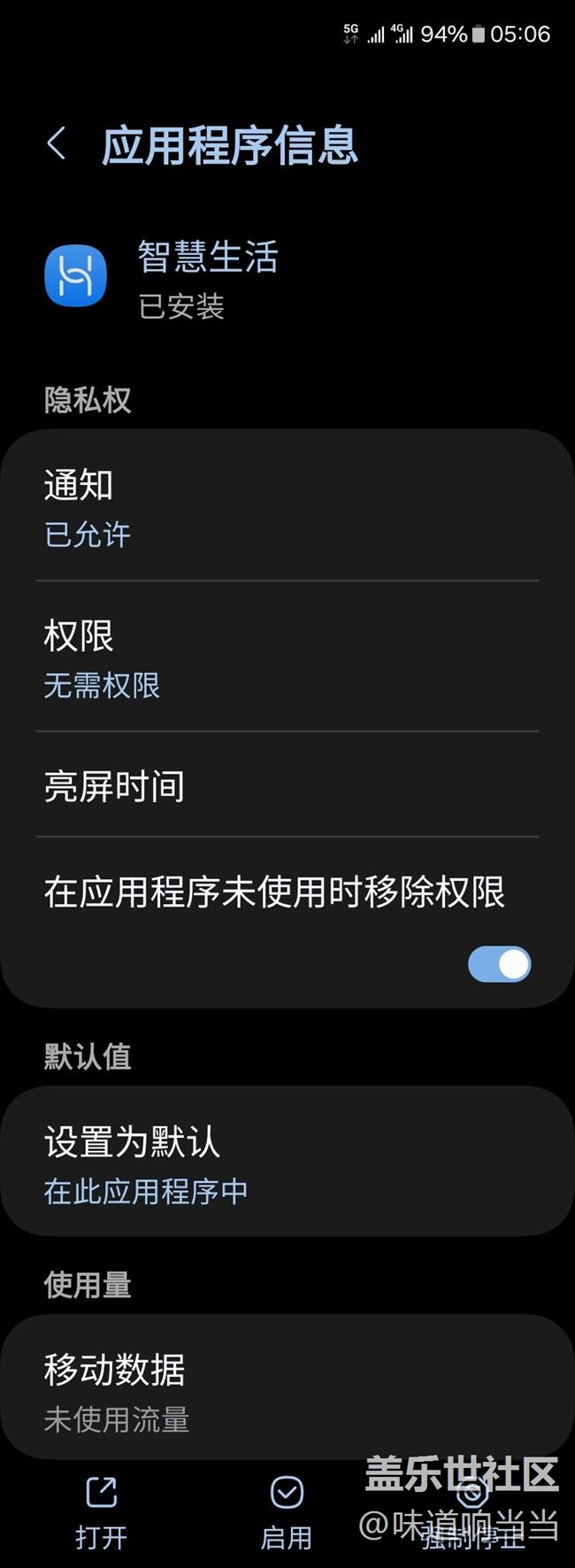Toggle 在应用程序未使用时移除权限 switch
575x1568 pixels.
[499, 964]
